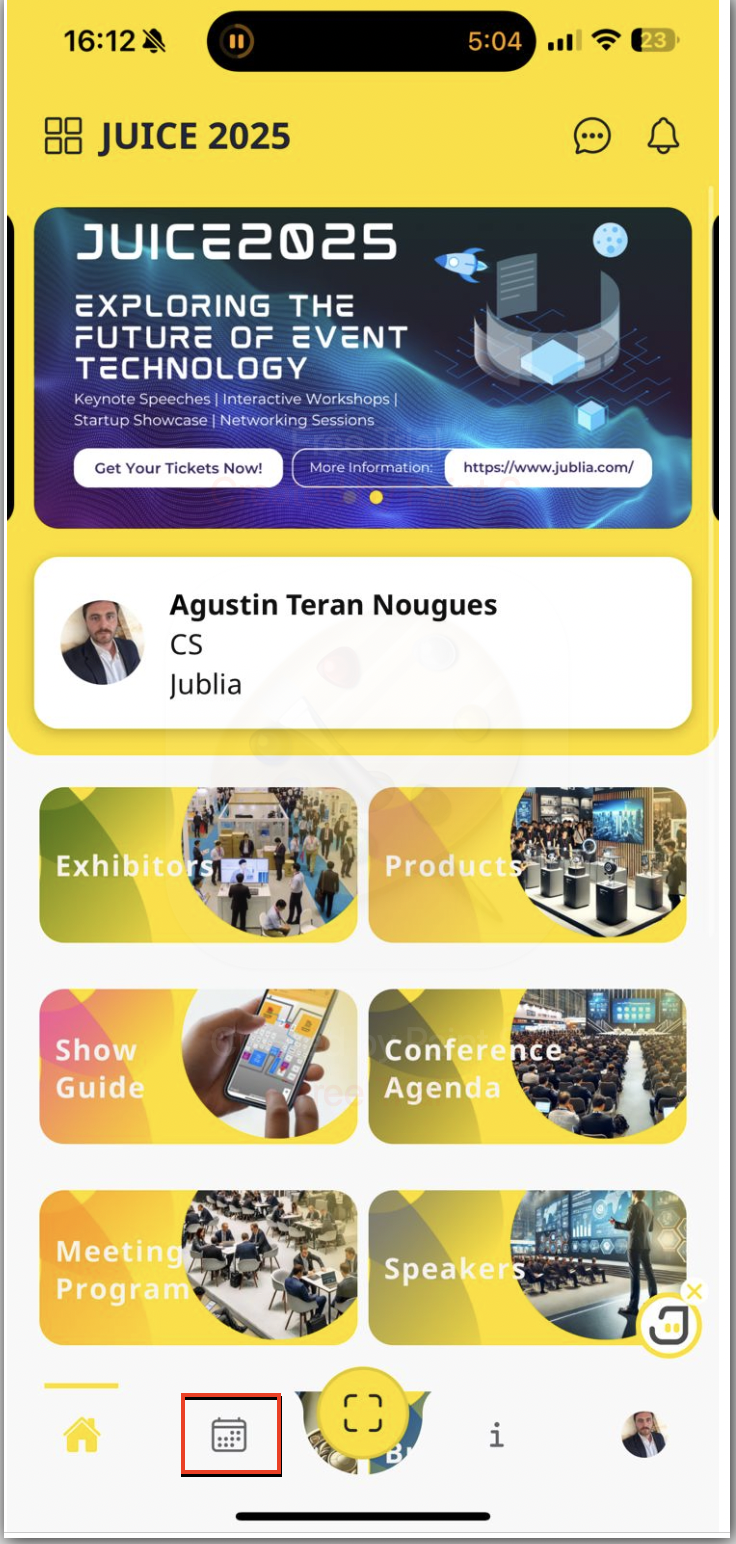The width and height of the screenshot is (736, 1544).
Task: Switch to the Home tab
Action: pyautogui.click(x=82, y=1436)
